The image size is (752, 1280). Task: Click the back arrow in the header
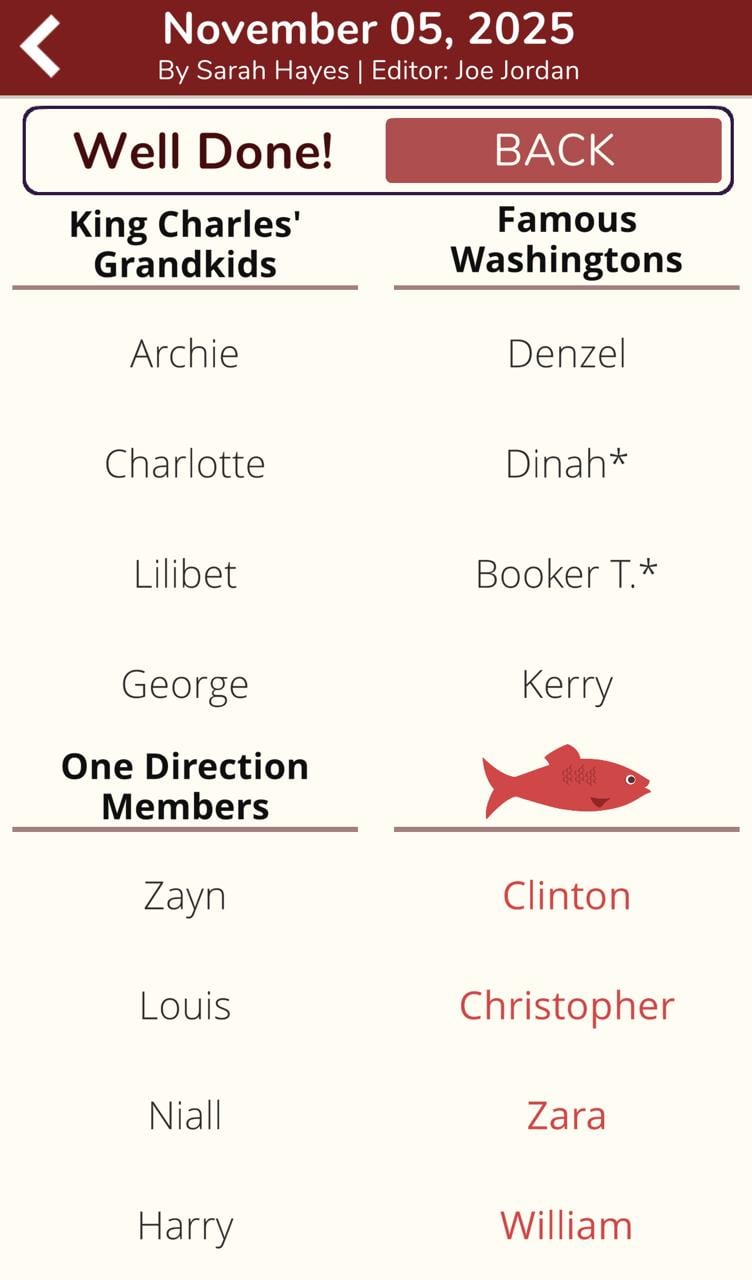[x=38, y=43]
